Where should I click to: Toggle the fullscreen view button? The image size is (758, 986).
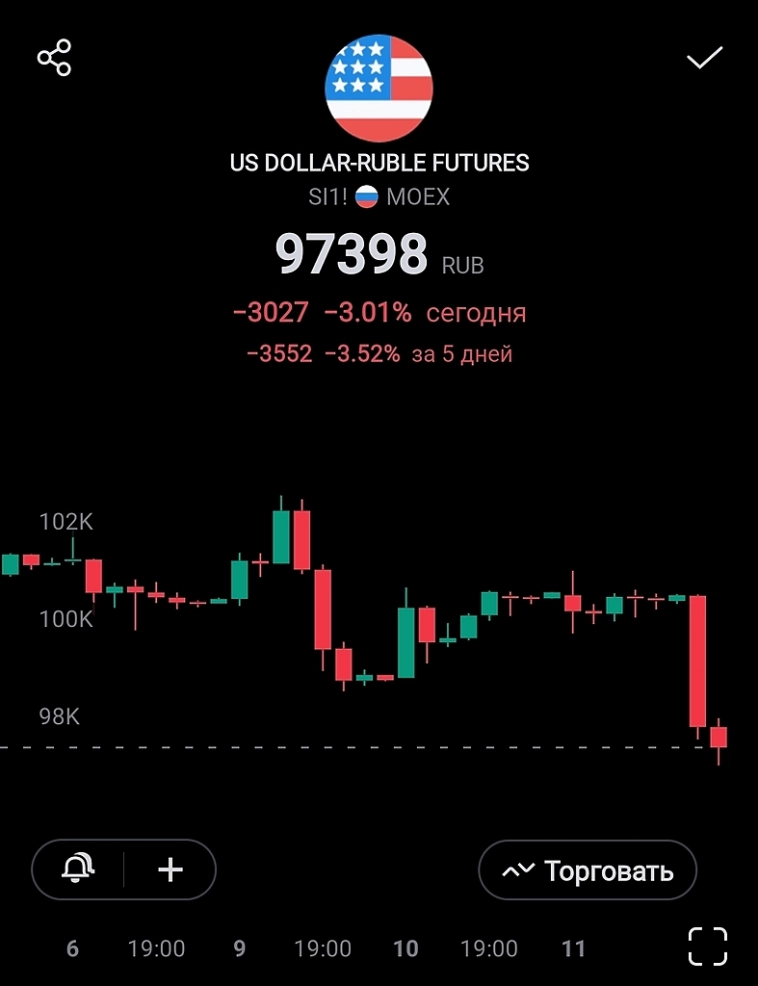pos(710,944)
